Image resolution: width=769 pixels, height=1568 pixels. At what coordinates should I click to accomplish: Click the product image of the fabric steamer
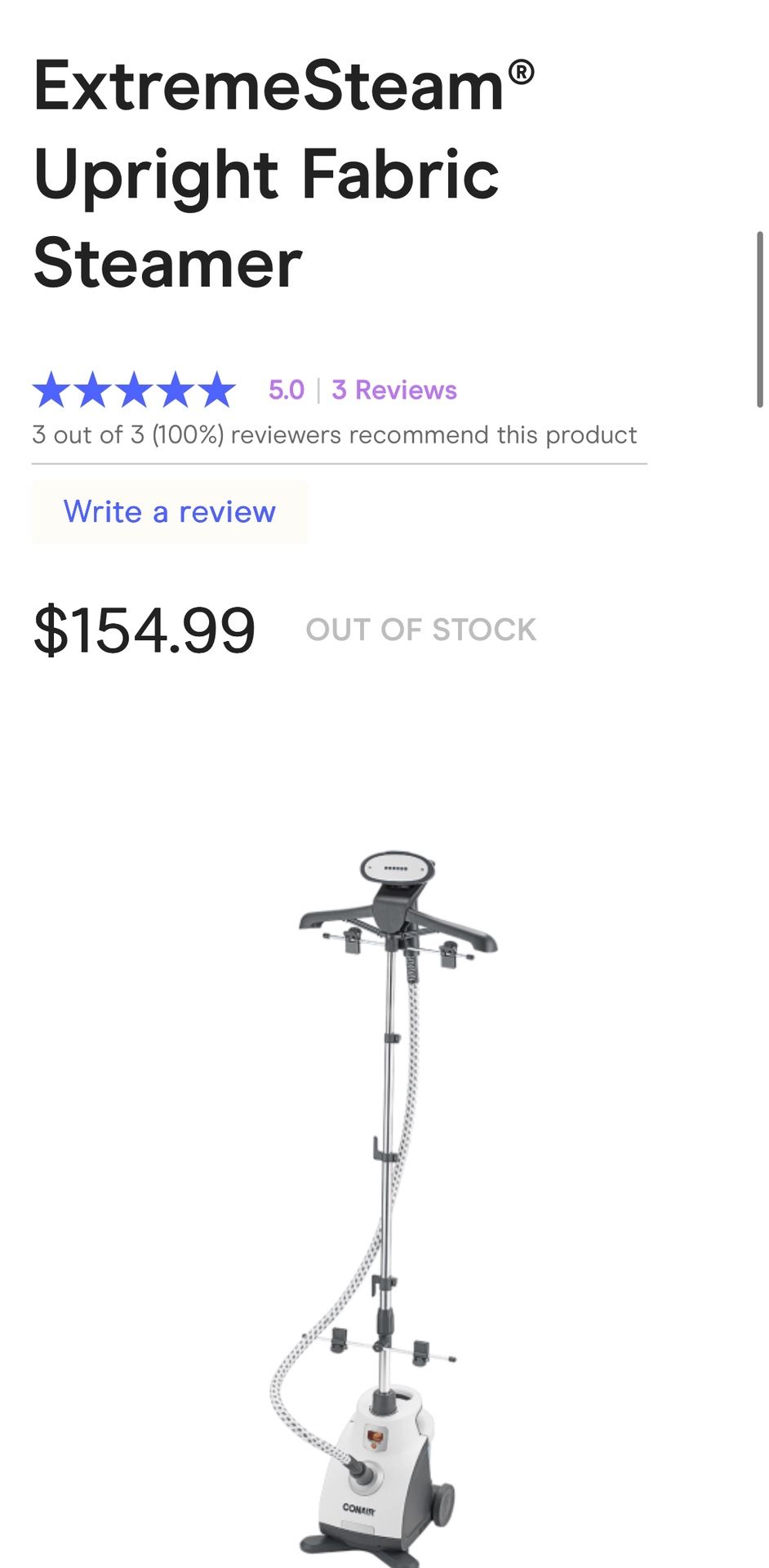pos(384,1184)
